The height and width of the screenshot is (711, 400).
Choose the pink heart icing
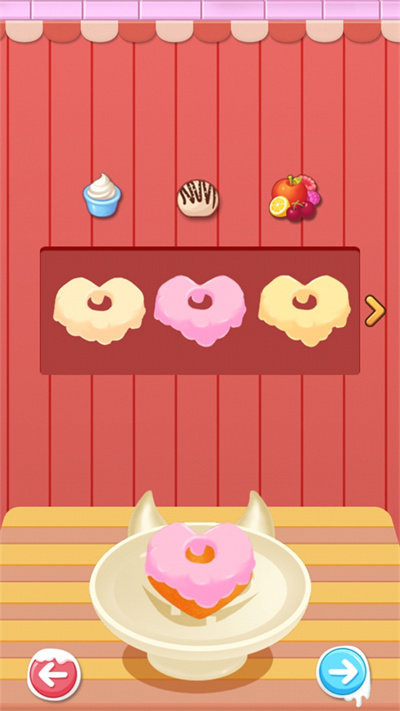(x=200, y=311)
